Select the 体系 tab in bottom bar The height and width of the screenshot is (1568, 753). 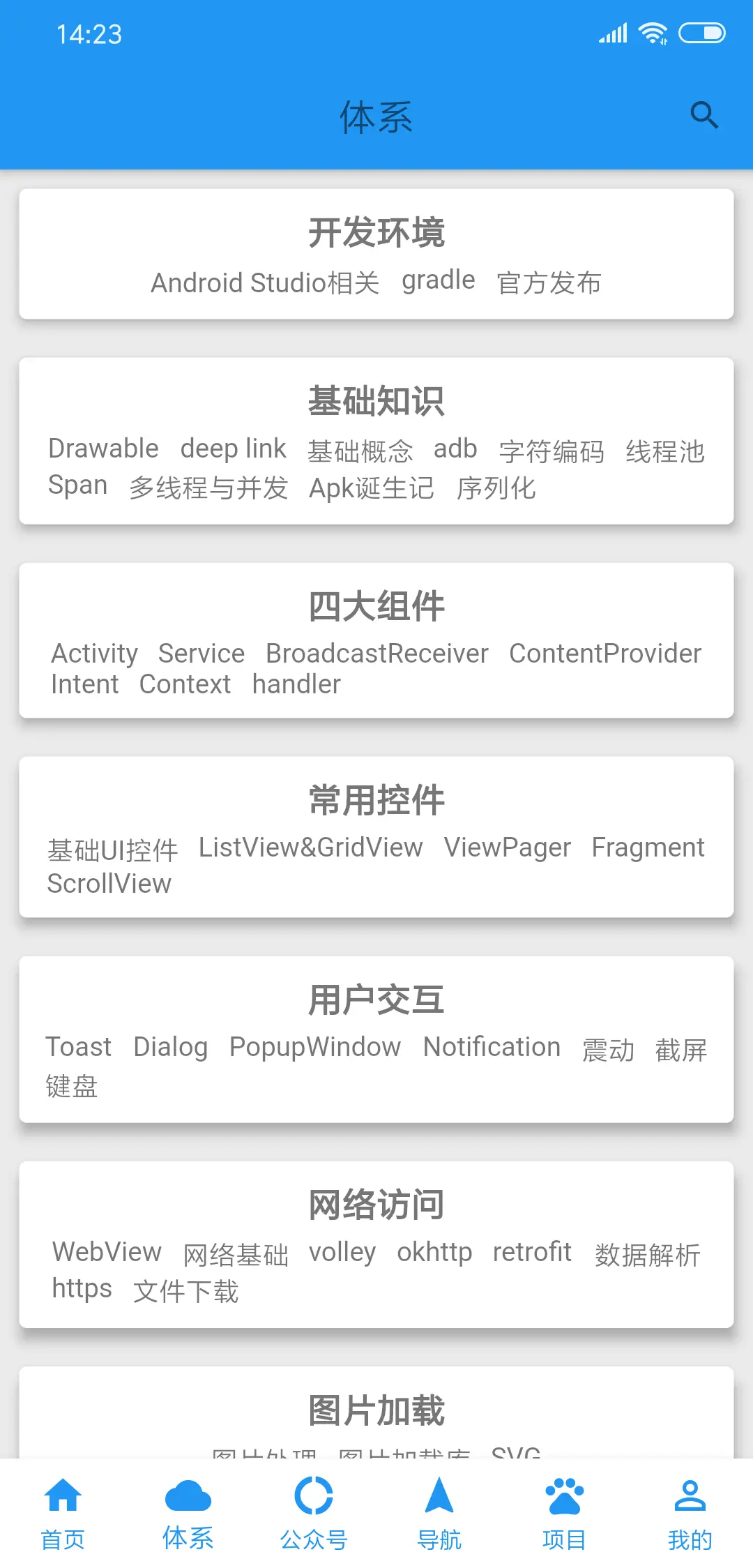(188, 1512)
